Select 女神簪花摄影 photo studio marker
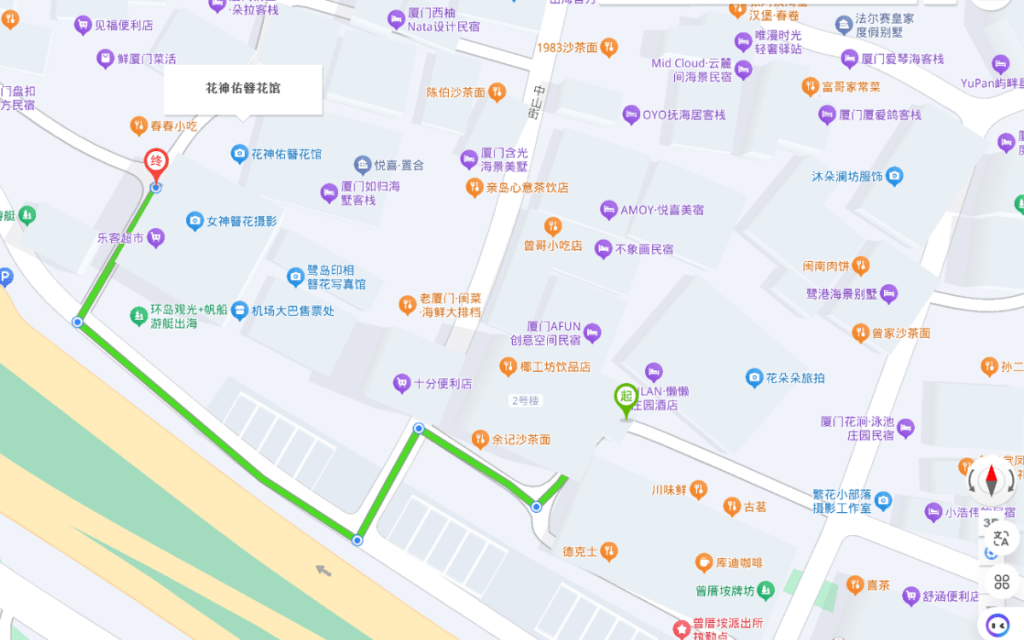The image size is (1024, 640). click(x=195, y=220)
